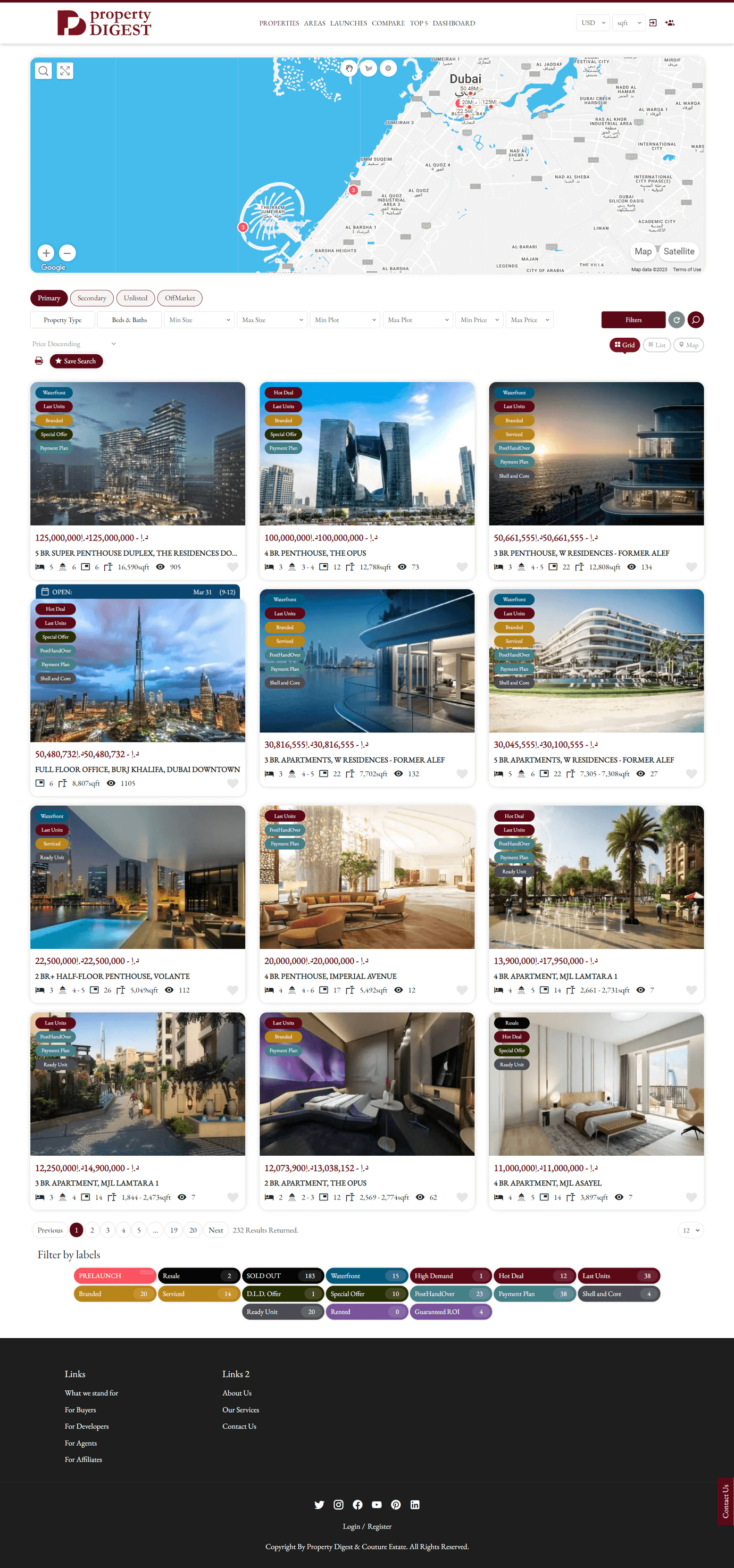Expand the Min Price dropdown
The image size is (734, 1568).
coord(480,320)
